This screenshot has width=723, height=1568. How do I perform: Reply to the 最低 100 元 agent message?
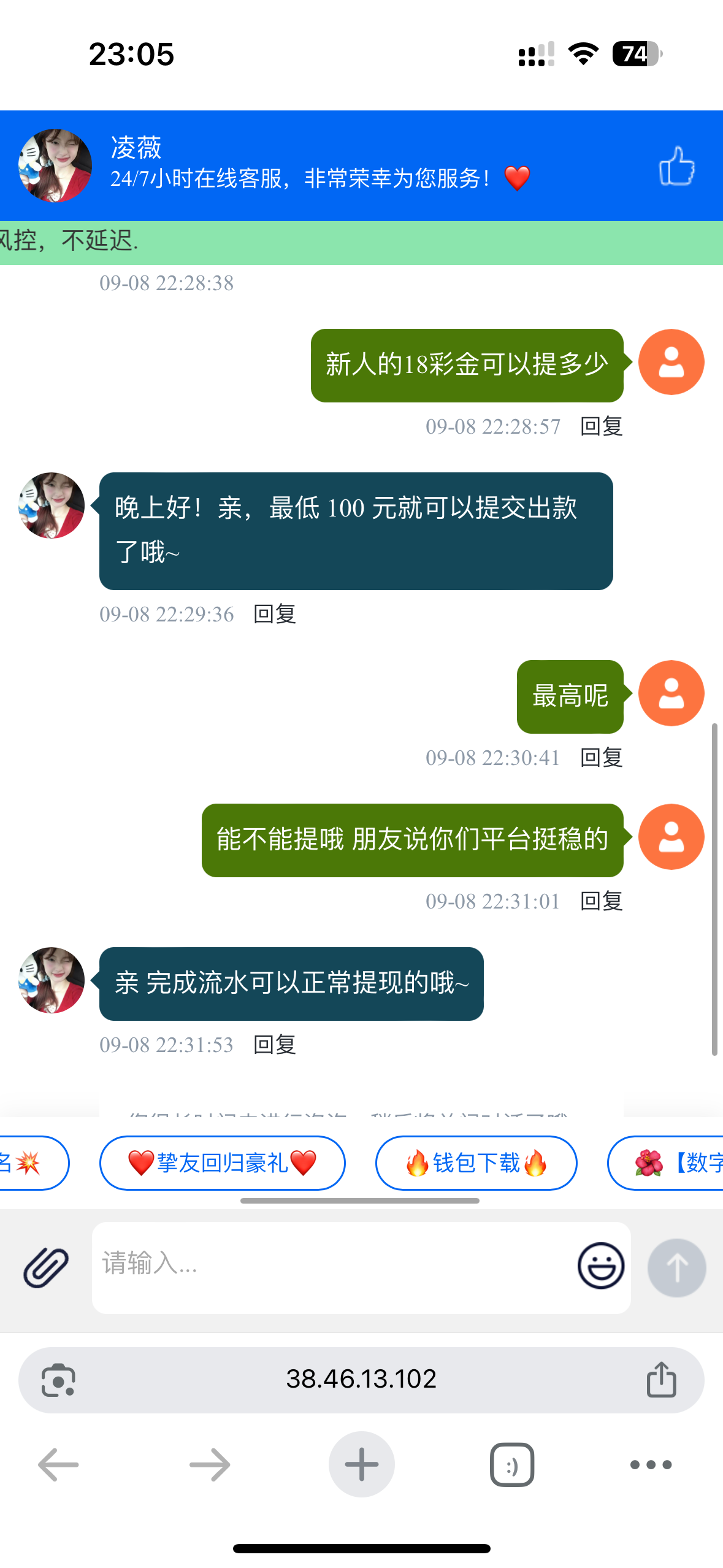[x=275, y=614]
